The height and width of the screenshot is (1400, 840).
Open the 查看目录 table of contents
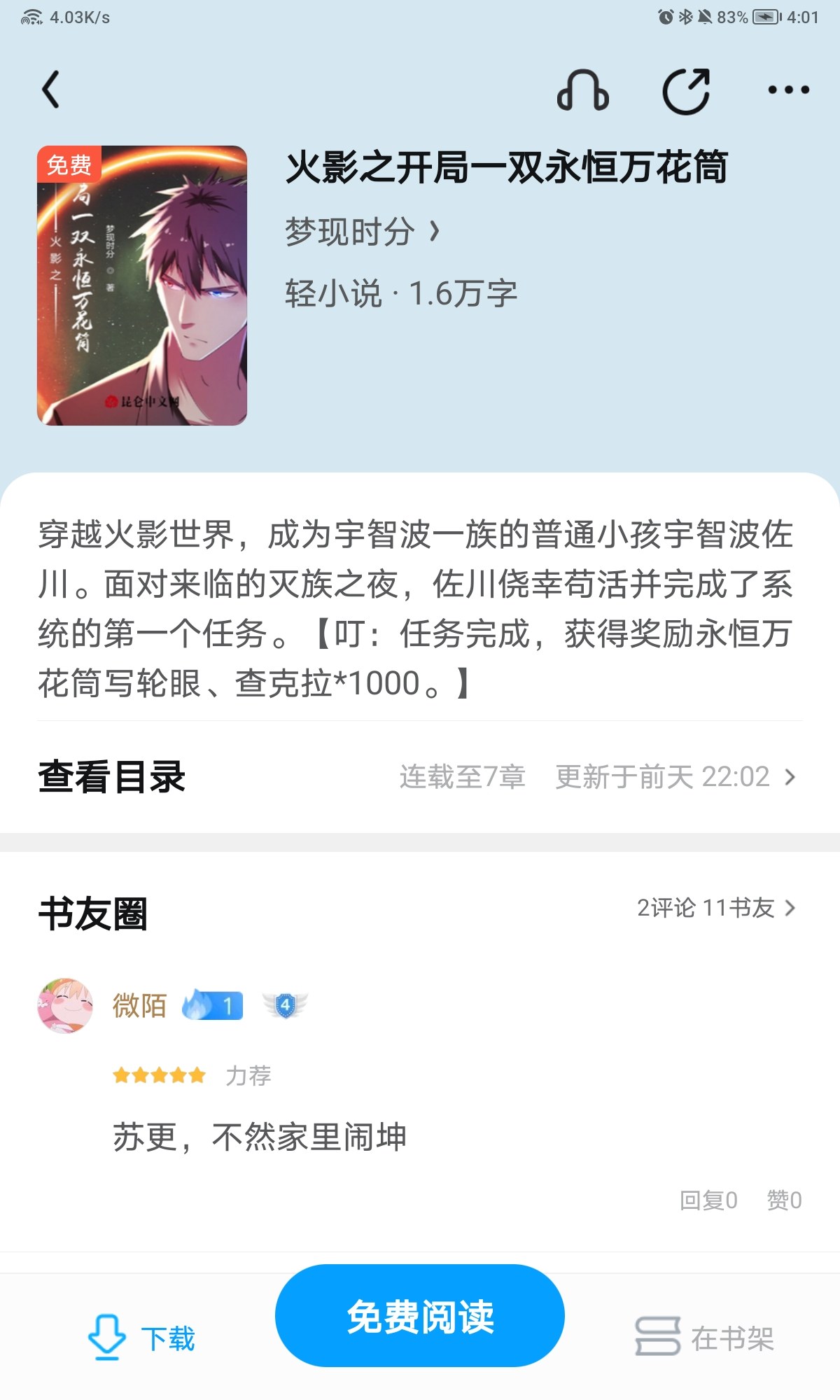(420, 777)
